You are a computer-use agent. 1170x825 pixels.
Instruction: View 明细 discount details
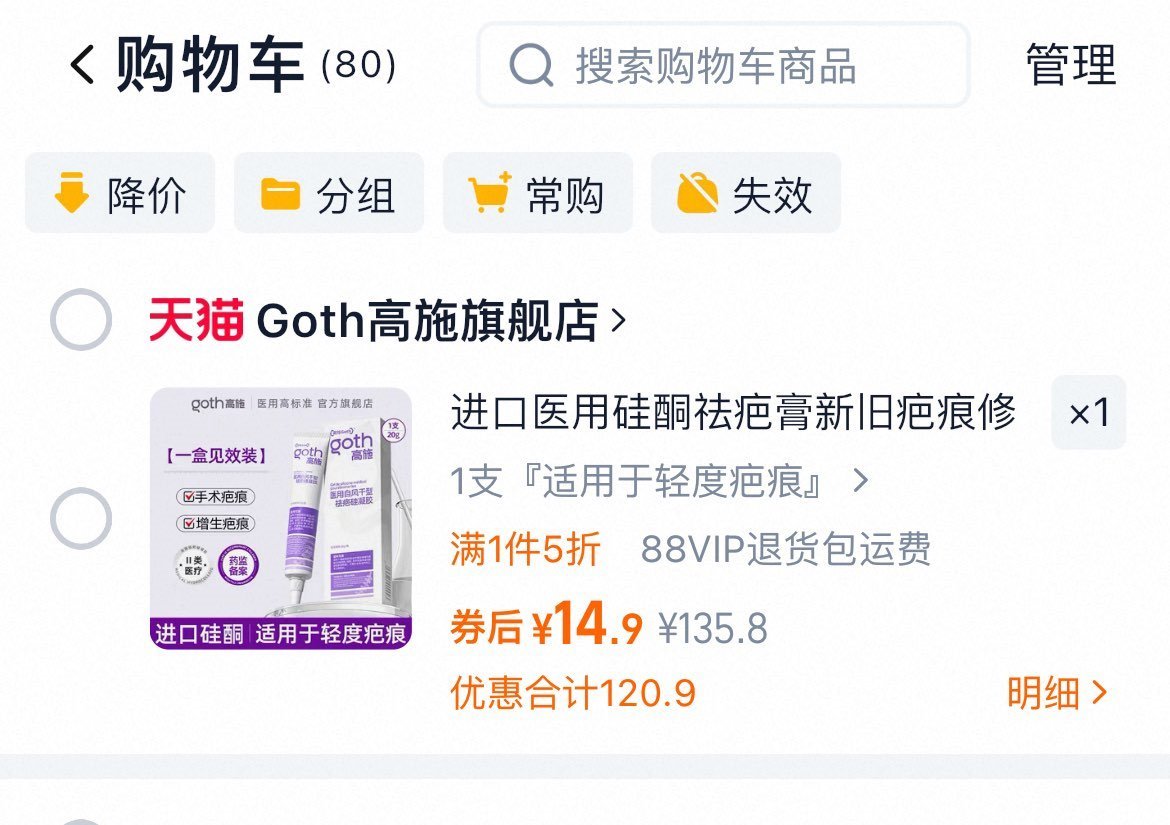point(1056,692)
